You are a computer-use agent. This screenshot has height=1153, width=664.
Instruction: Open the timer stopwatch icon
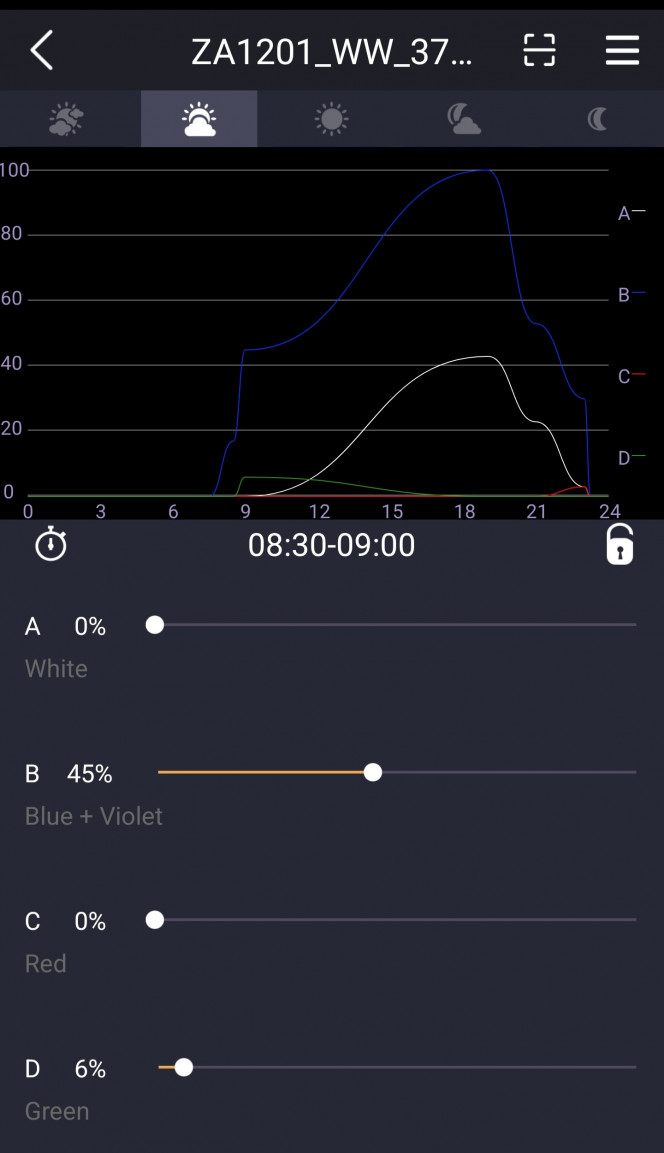[x=51, y=545]
